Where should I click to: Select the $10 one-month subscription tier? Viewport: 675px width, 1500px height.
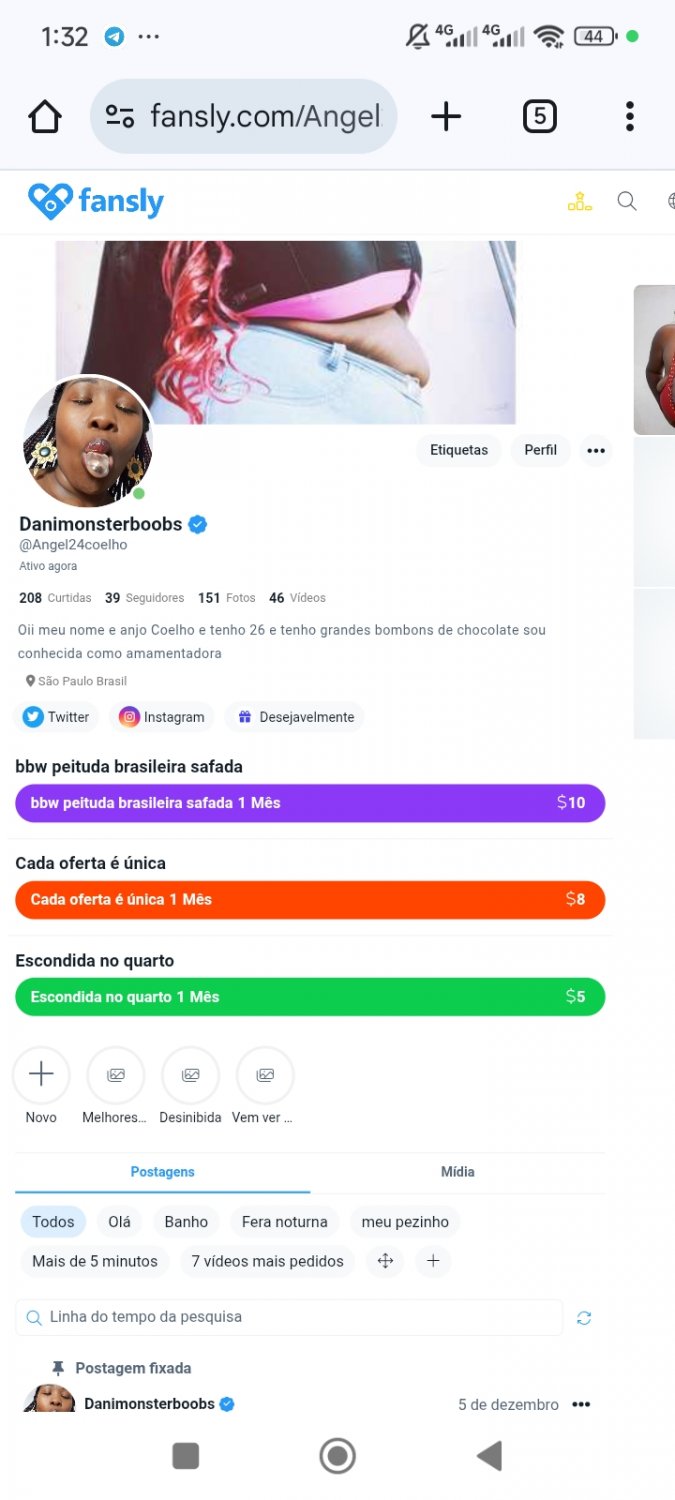tap(310, 803)
